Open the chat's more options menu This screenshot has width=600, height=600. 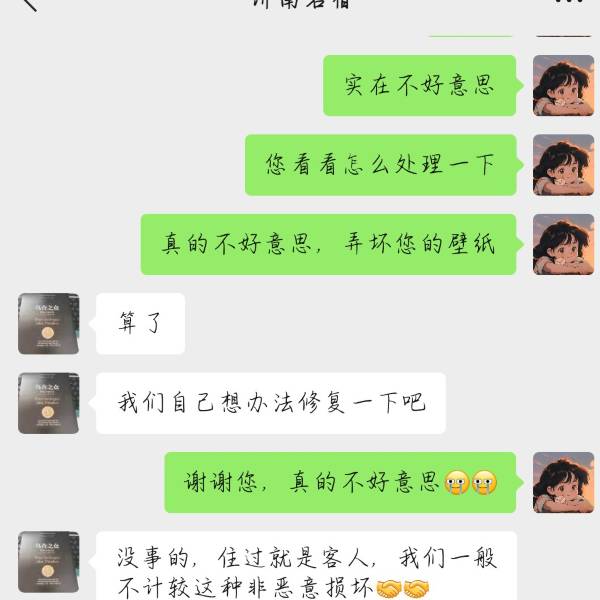tap(568, 3)
